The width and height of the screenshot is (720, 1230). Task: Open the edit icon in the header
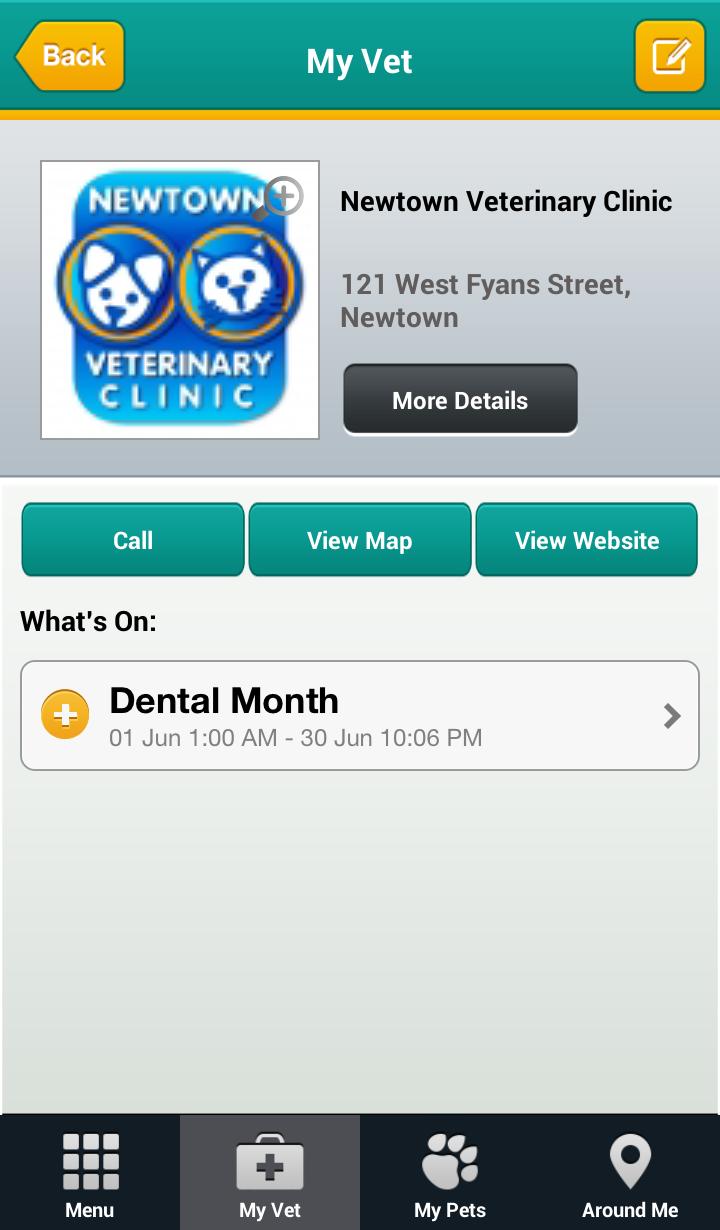coord(670,56)
